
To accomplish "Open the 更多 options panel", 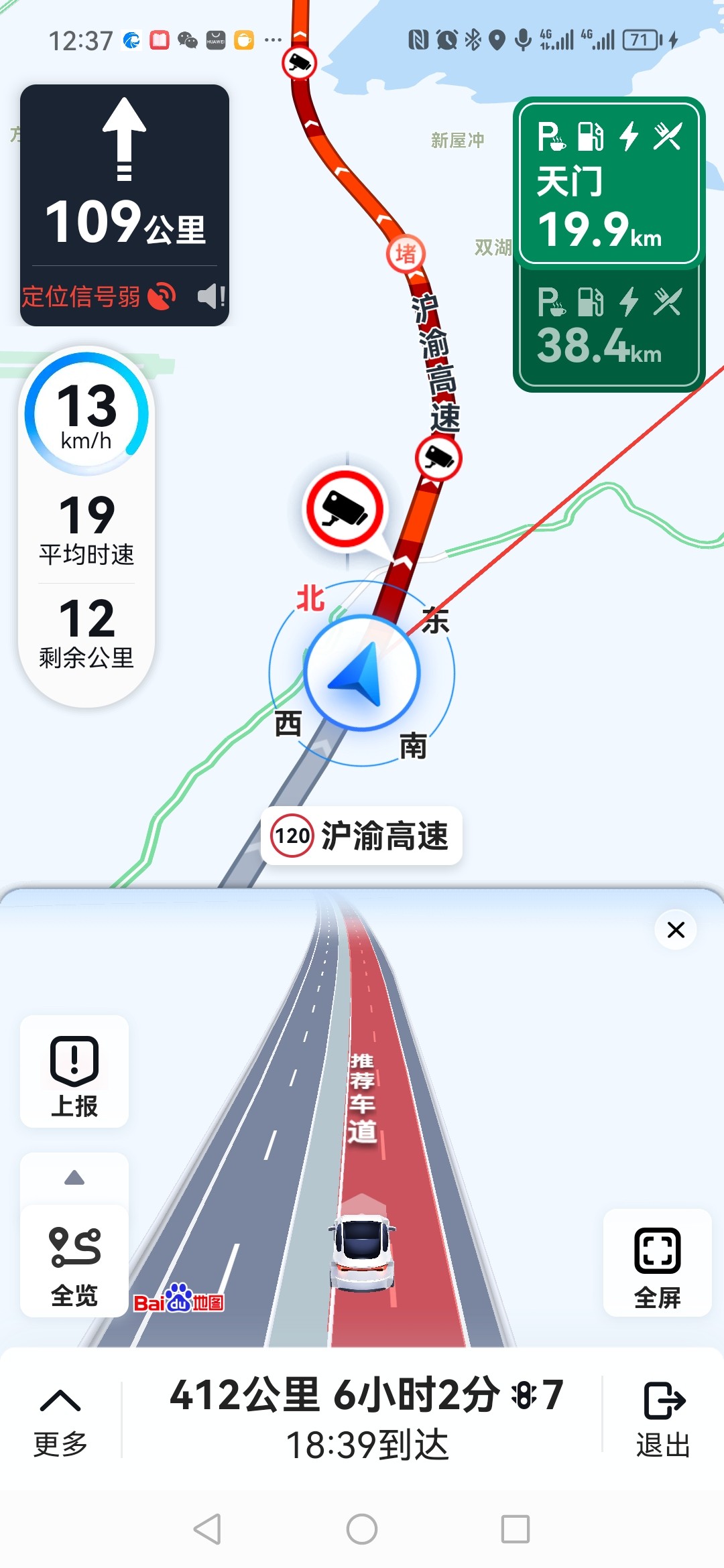I will click(x=61, y=1417).
